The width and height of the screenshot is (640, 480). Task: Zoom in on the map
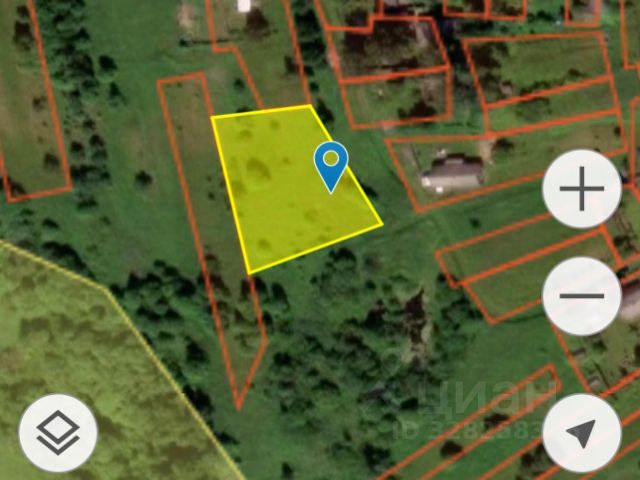pyautogui.click(x=582, y=191)
